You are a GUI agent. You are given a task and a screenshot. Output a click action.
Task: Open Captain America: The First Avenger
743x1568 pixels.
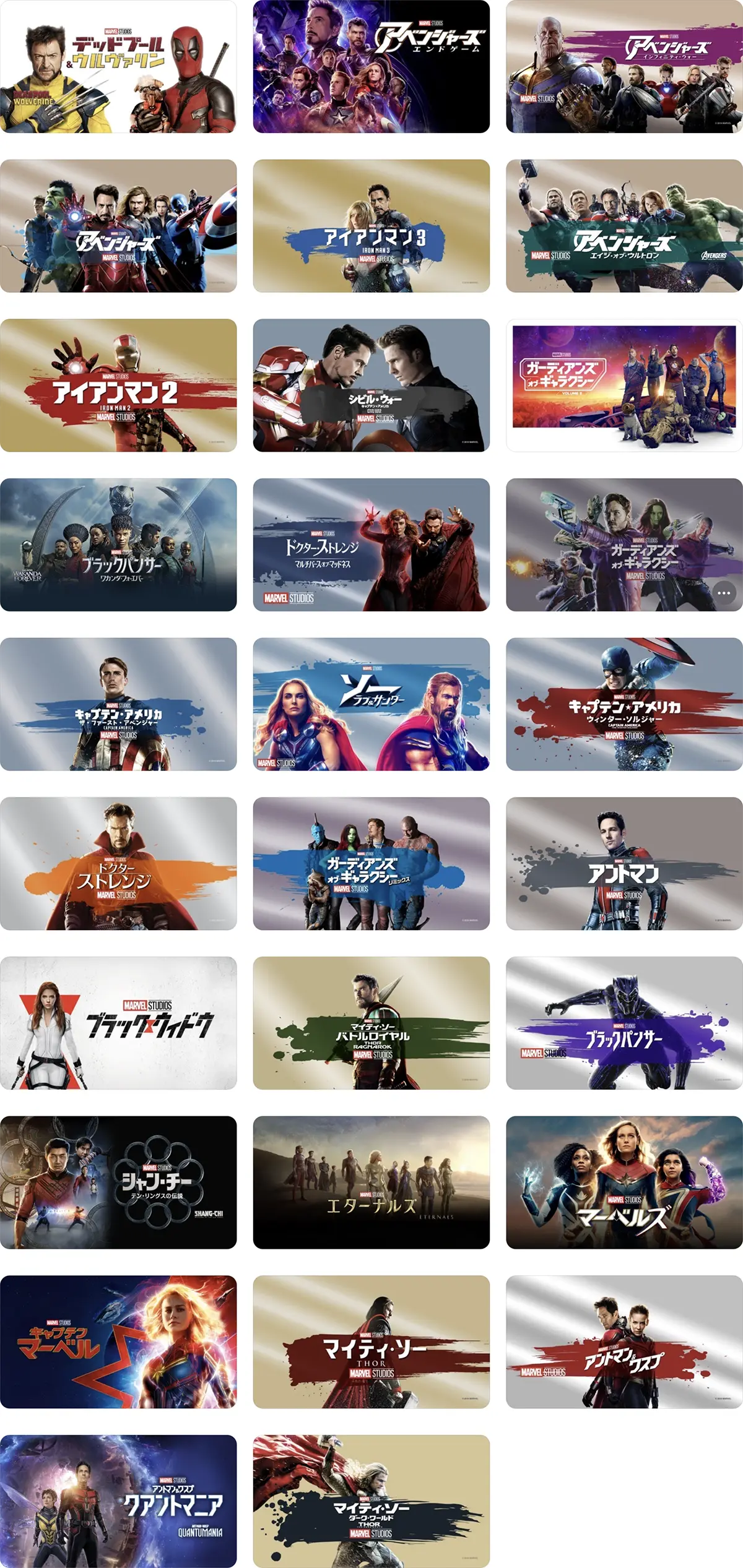118,704
